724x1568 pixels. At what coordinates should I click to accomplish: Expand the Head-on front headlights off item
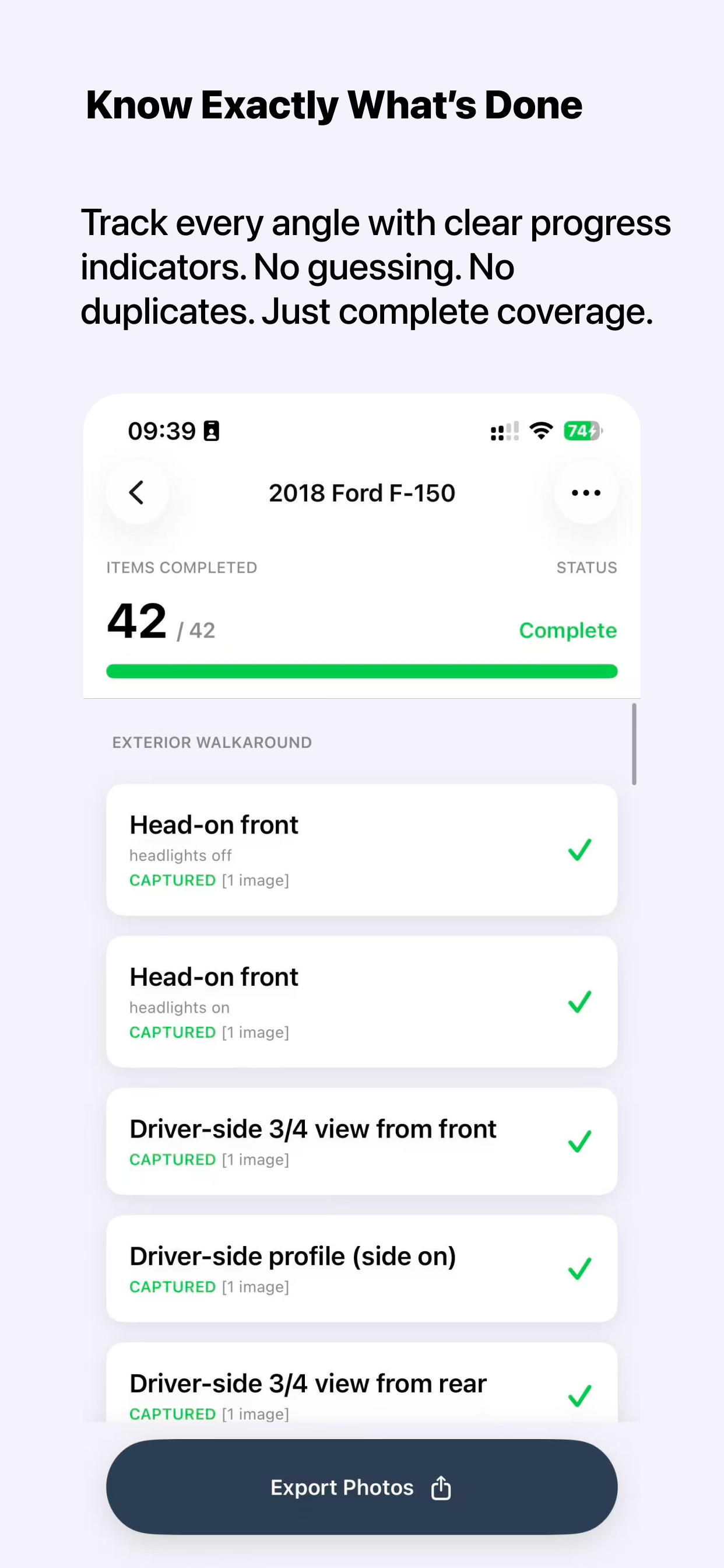pyautogui.click(x=361, y=849)
